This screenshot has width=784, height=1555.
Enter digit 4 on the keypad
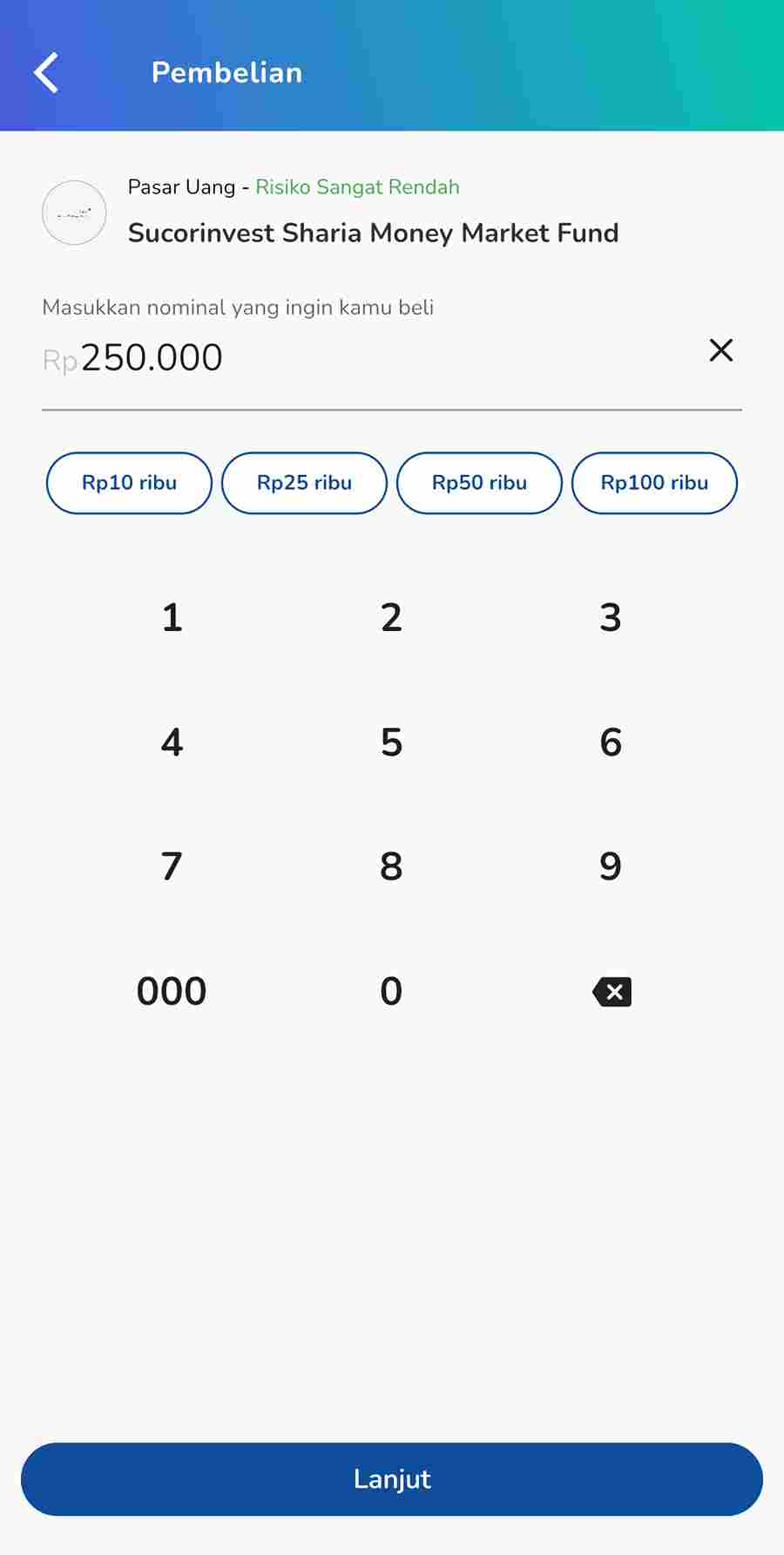tap(172, 743)
